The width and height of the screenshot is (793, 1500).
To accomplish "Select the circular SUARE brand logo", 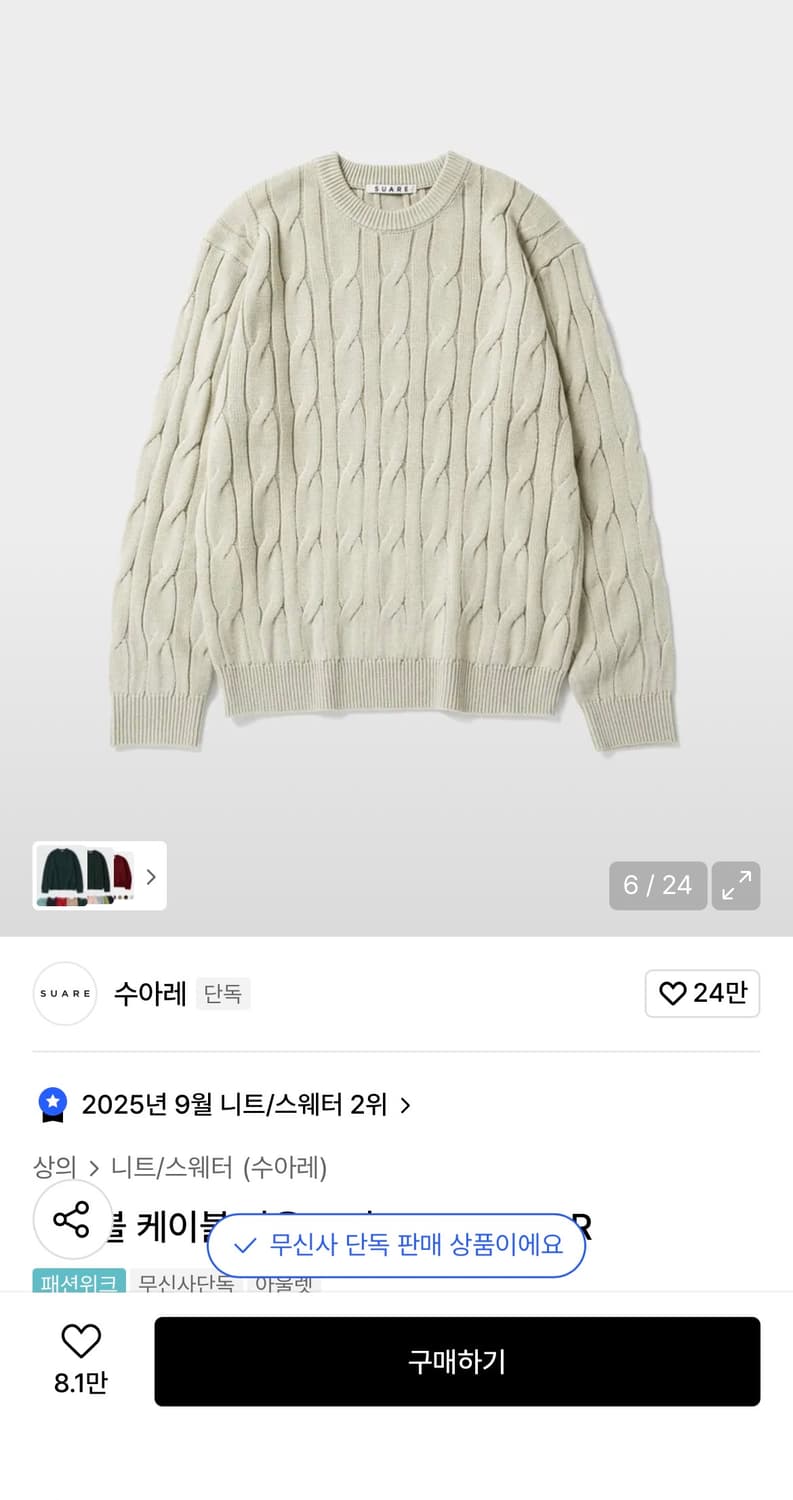I will 65,993.
